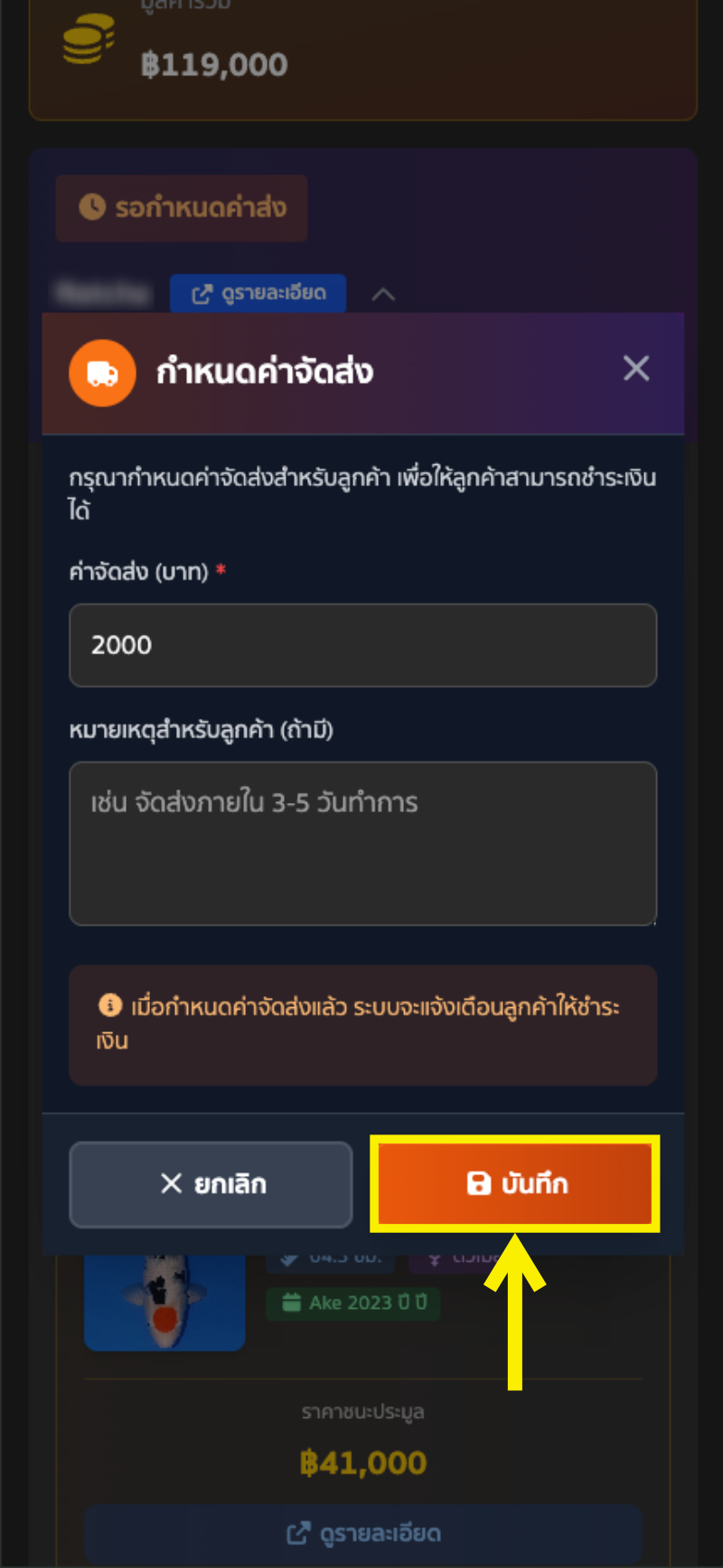Tap the หมายเหตุสำหรับลูกค้า note box
The width and height of the screenshot is (723, 1568).
pyautogui.click(x=362, y=843)
